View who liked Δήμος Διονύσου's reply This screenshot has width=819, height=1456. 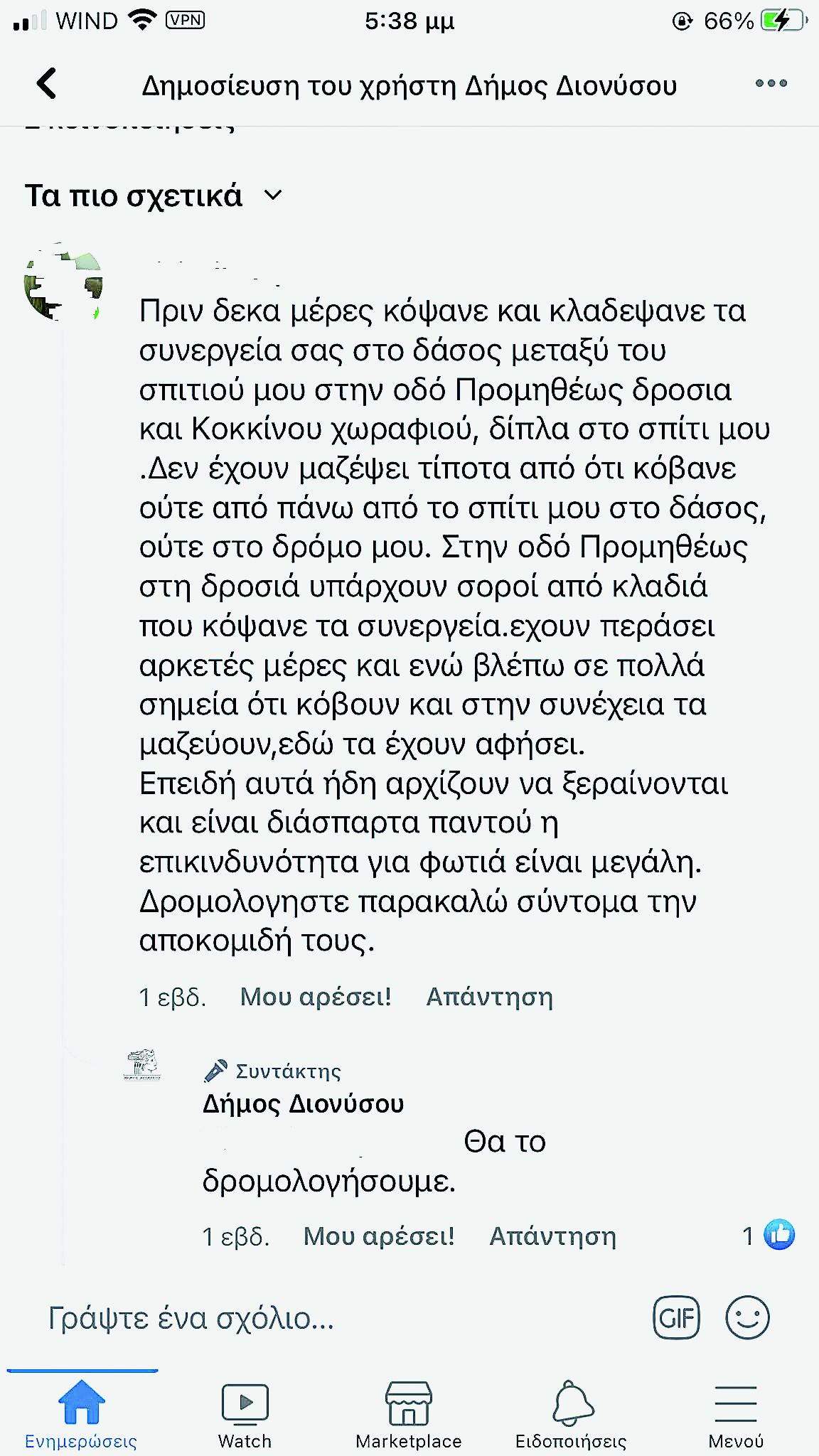(769, 1236)
